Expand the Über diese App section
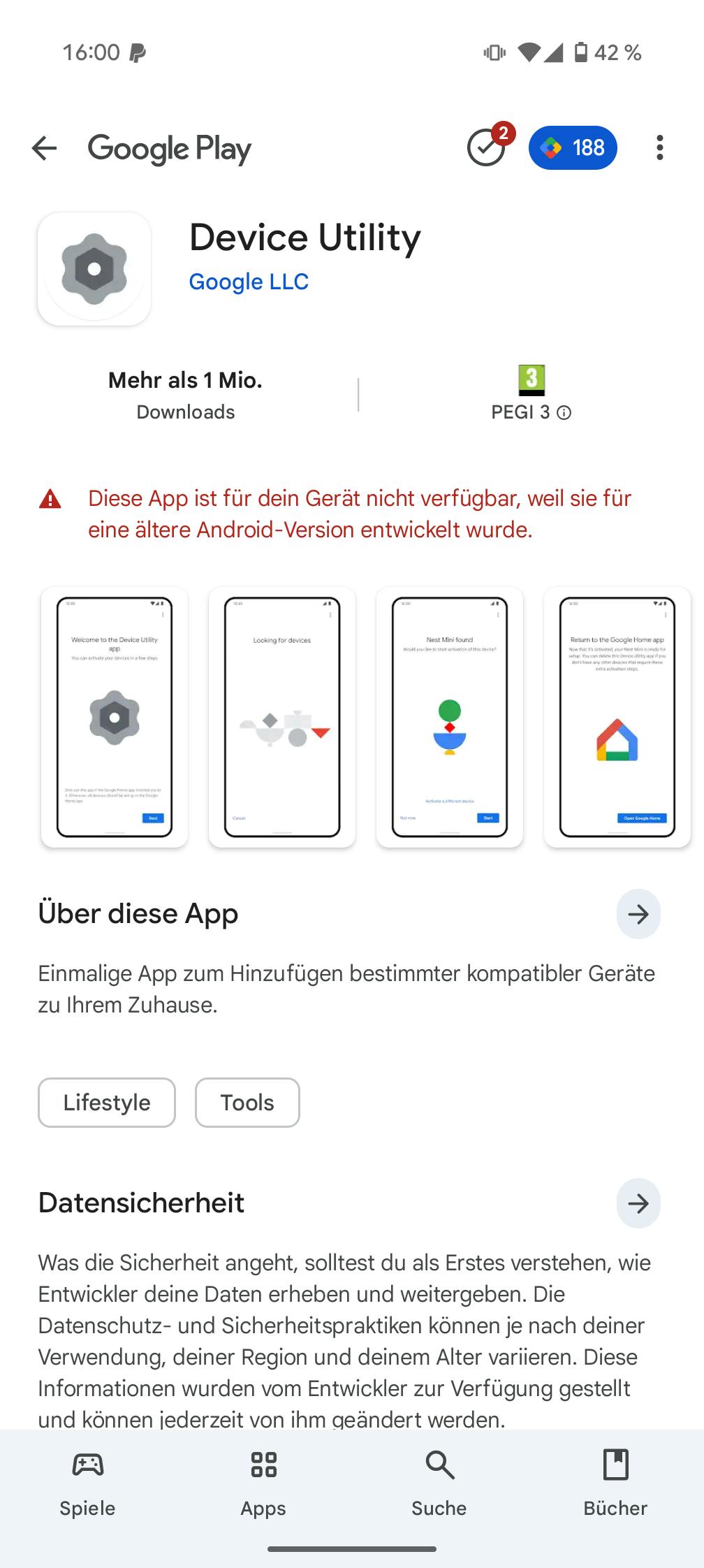This screenshot has width=704, height=1568. click(x=638, y=914)
